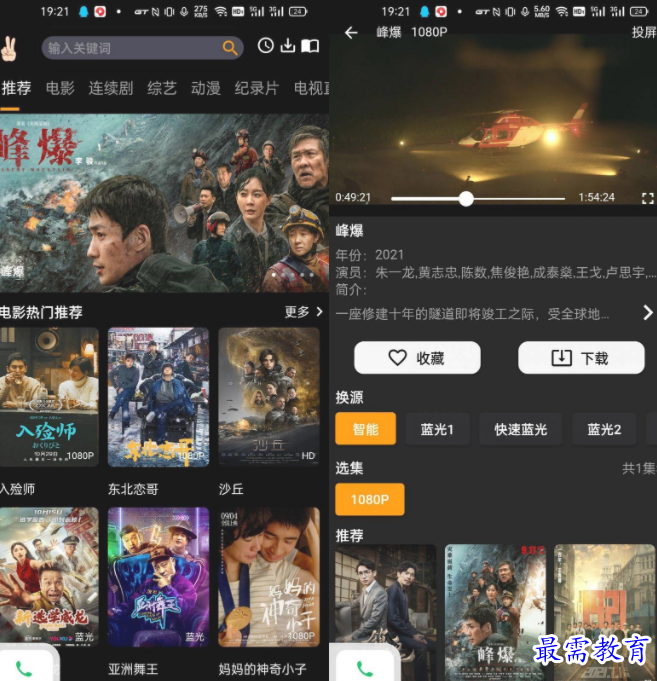Open the 动漫 tab
Screen dimensions: 657x681
[x=205, y=88]
